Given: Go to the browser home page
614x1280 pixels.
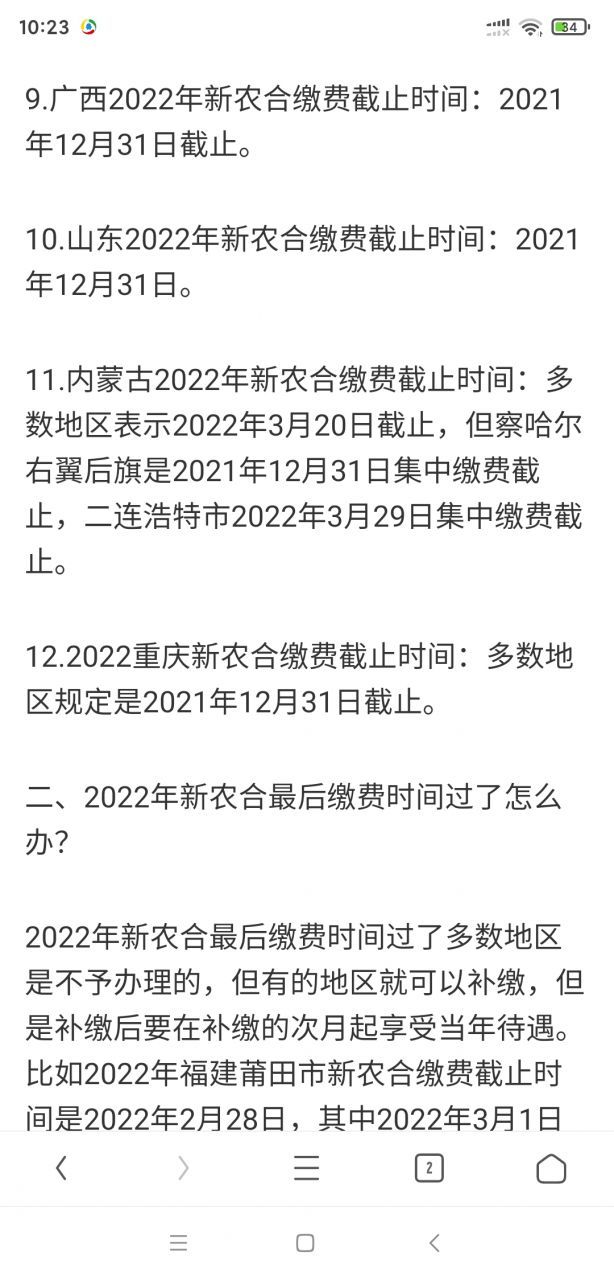Looking at the screenshot, I should 551,1168.
